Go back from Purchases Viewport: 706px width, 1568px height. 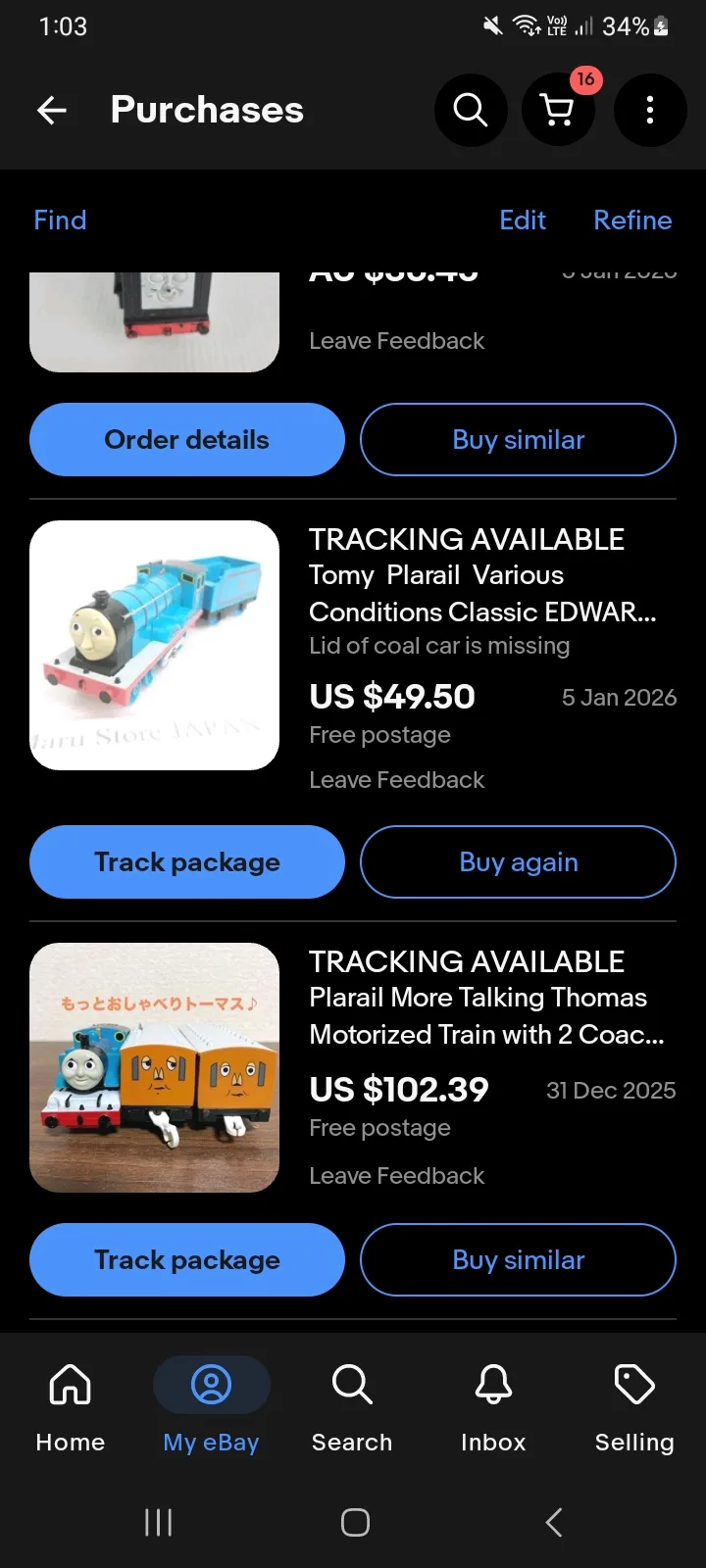pos(52,110)
